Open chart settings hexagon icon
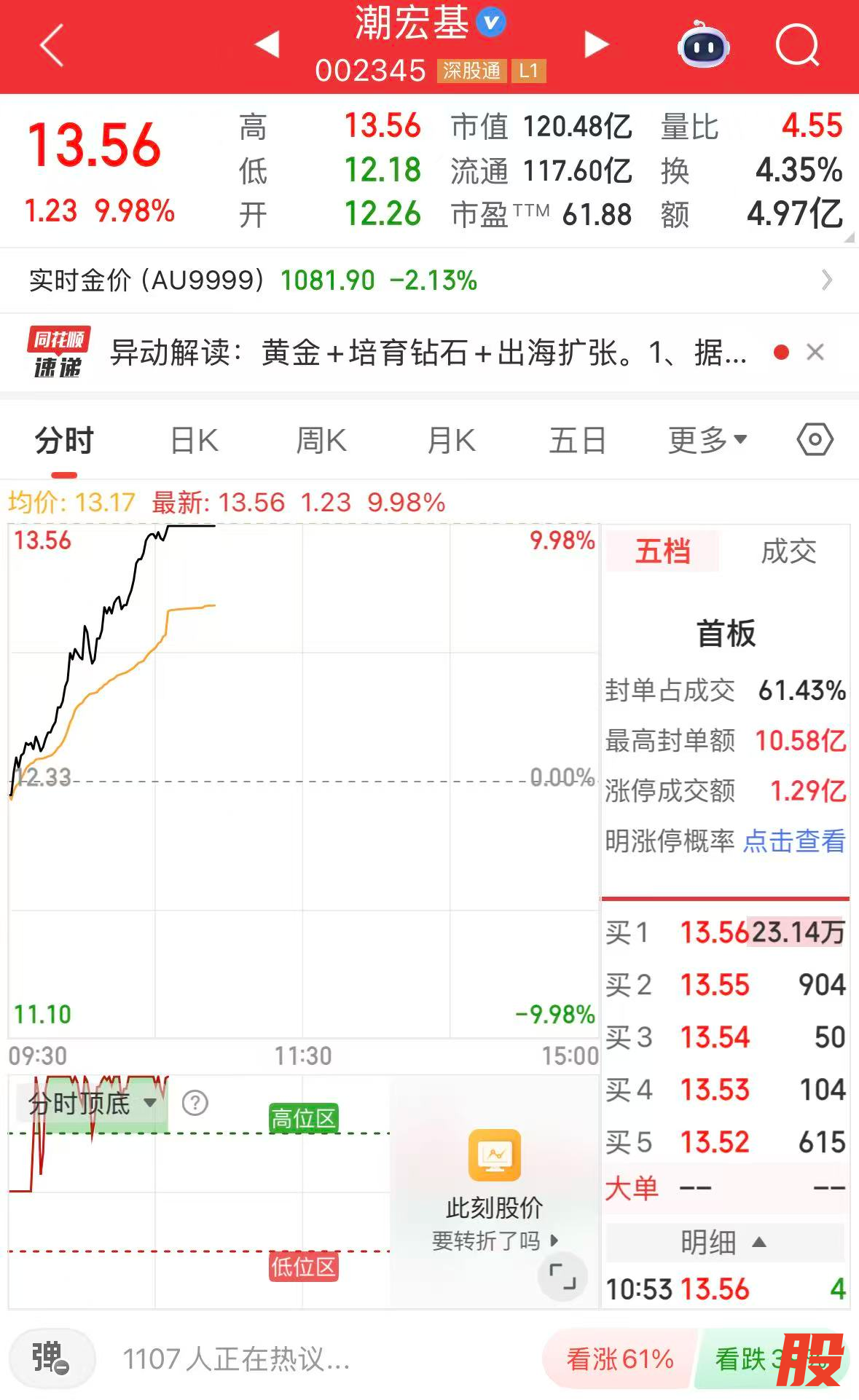Screen dimensions: 859x1400 tap(815, 440)
